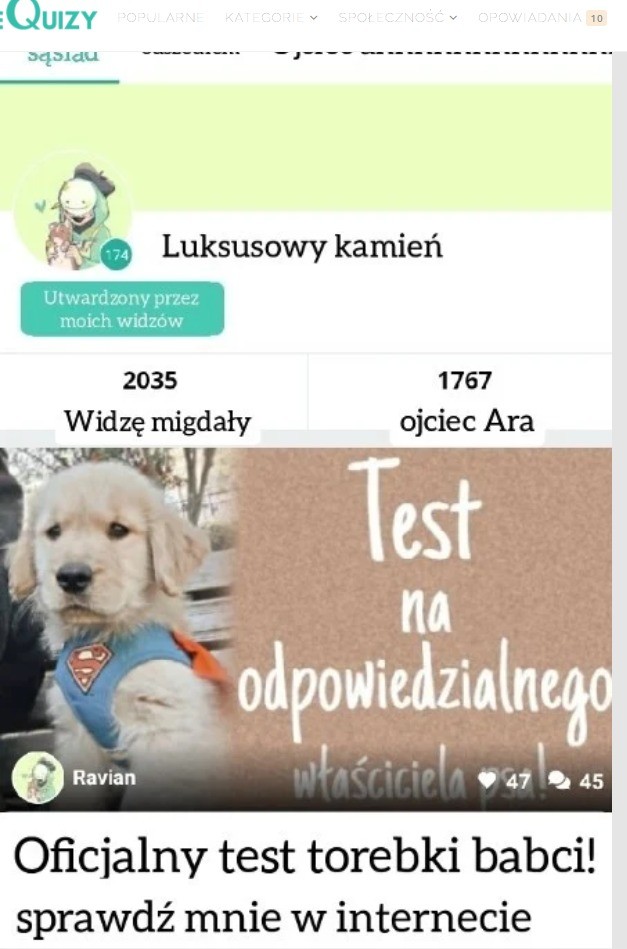Expand the Kategorie dropdown
The width and height of the screenshot is (627, 949).
pos(270,18)
